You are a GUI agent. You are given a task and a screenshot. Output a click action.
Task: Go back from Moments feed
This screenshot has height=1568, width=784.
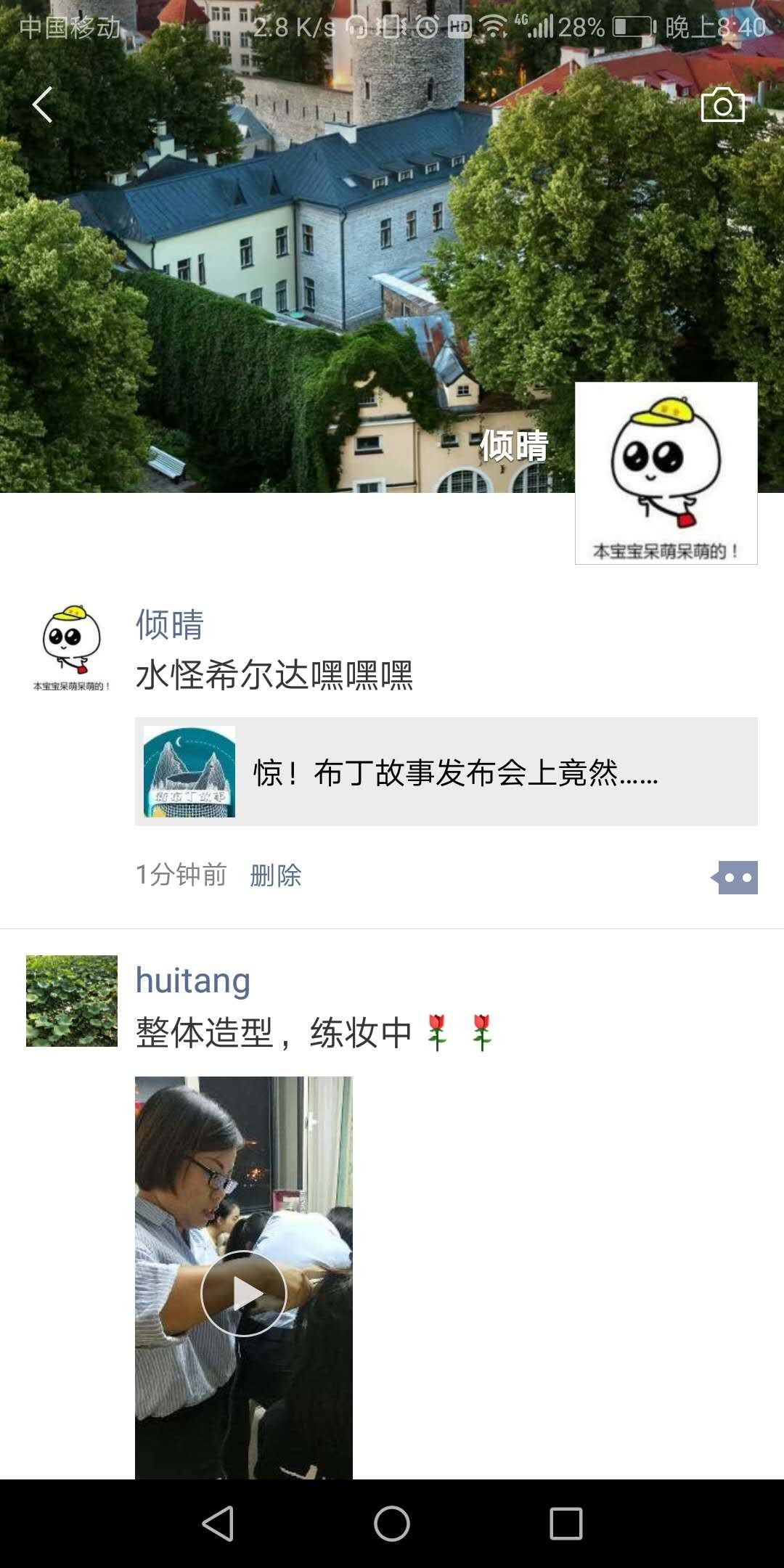coord(43,105)
